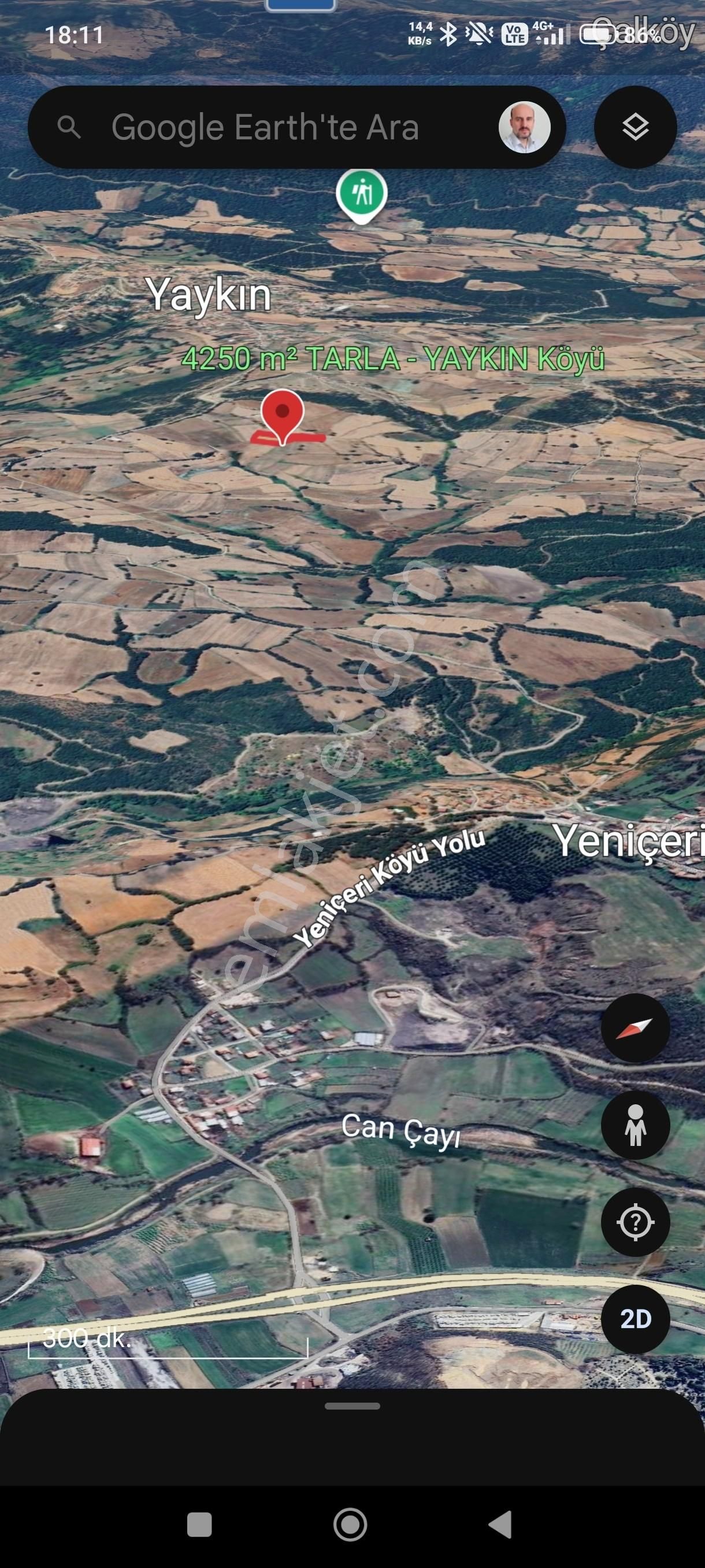Switch the map to 2D view
The height and width of the screenshot is (1568, 705).
[635, 1318]
